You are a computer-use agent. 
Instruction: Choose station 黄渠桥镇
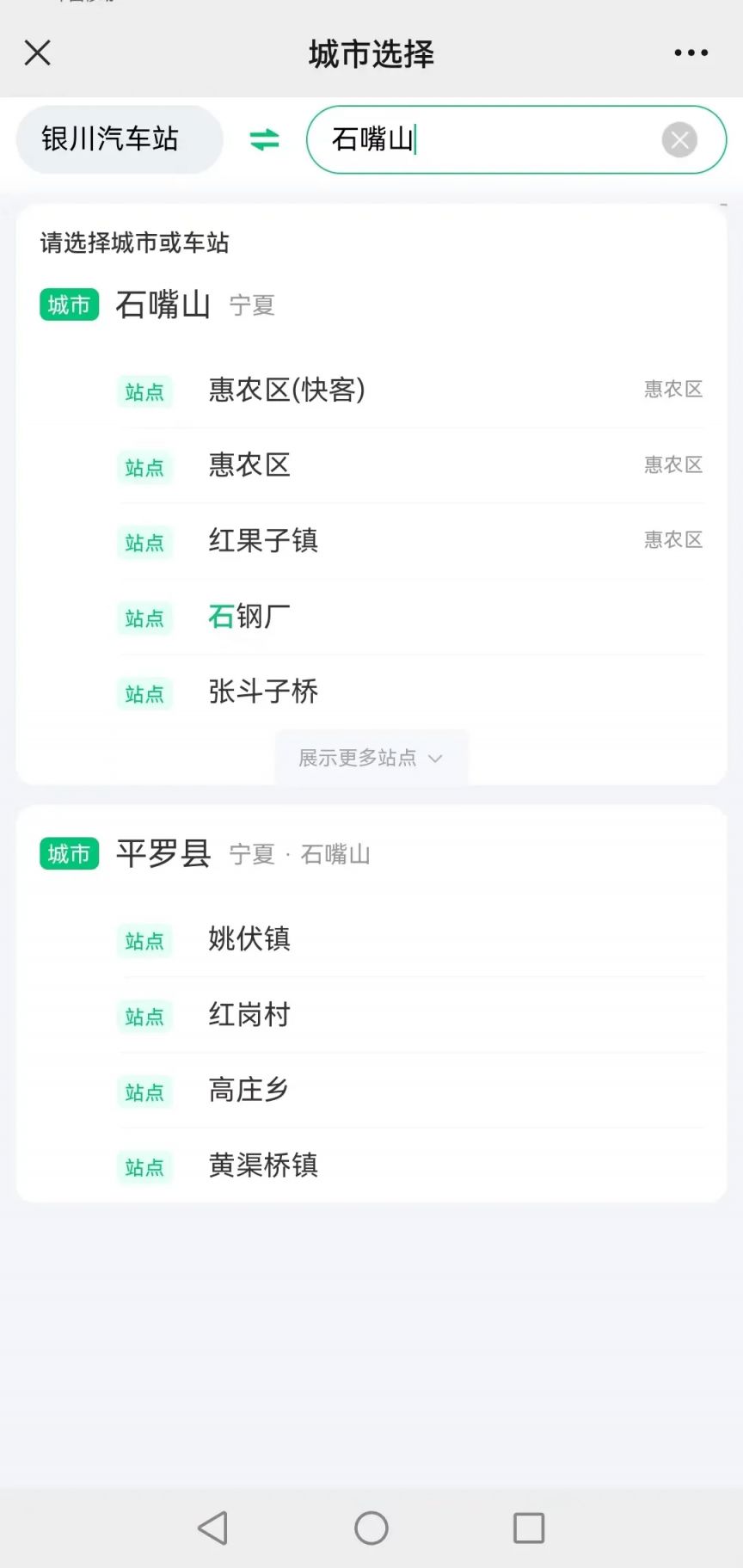[x=411, y=1165]
